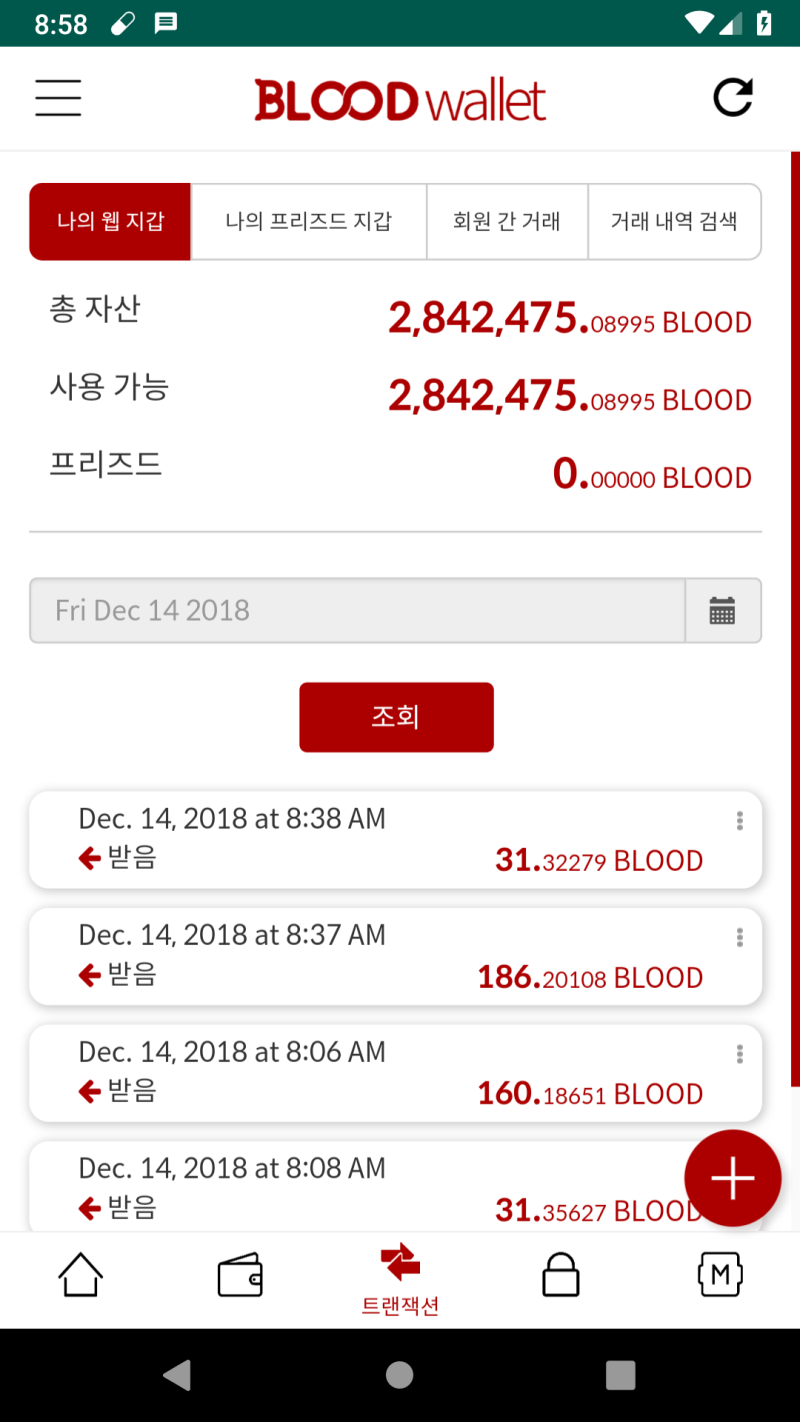Refresh the wallet page
The width and height of the screenshot is (800, 1422).
[x=733, y=97]
